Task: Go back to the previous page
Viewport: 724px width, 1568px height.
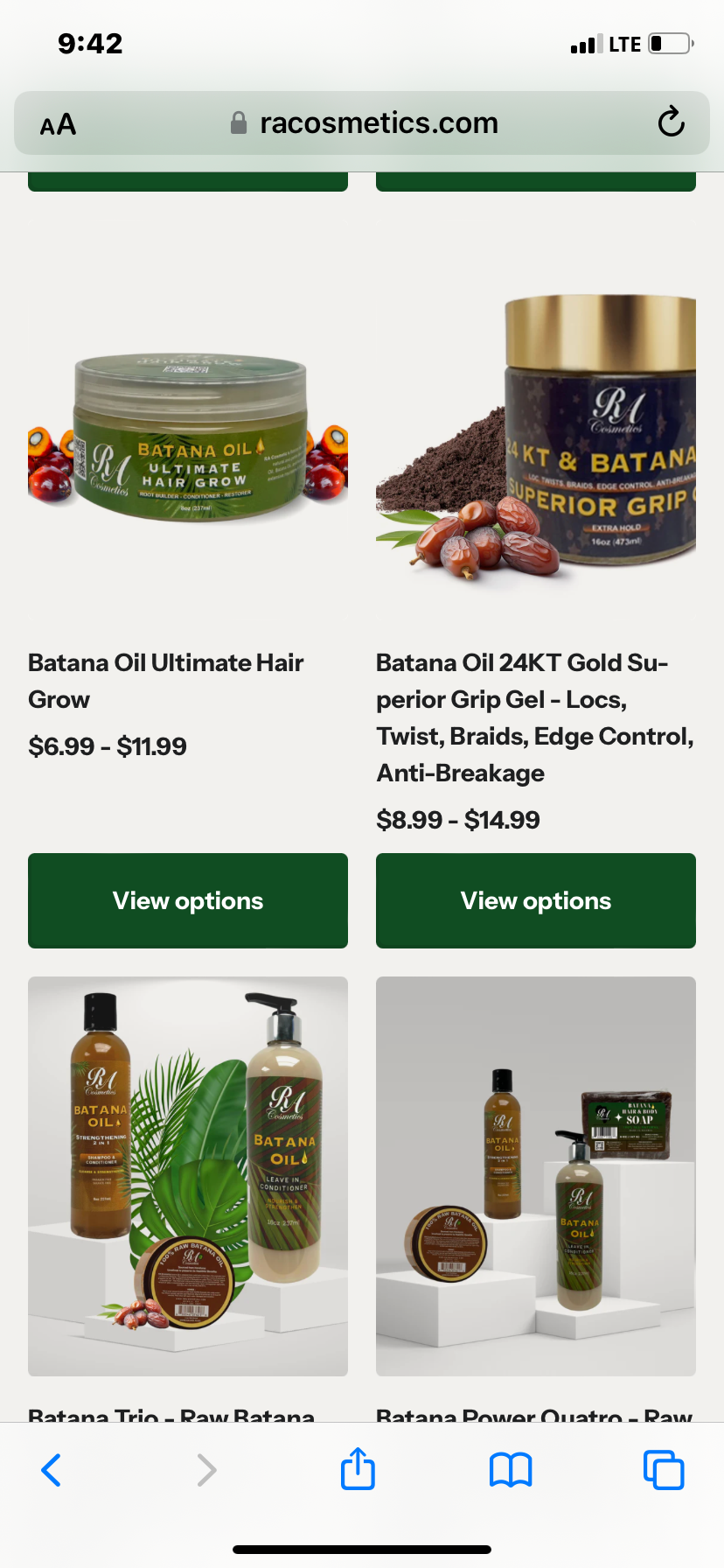Action: (x=52, y=1470)
